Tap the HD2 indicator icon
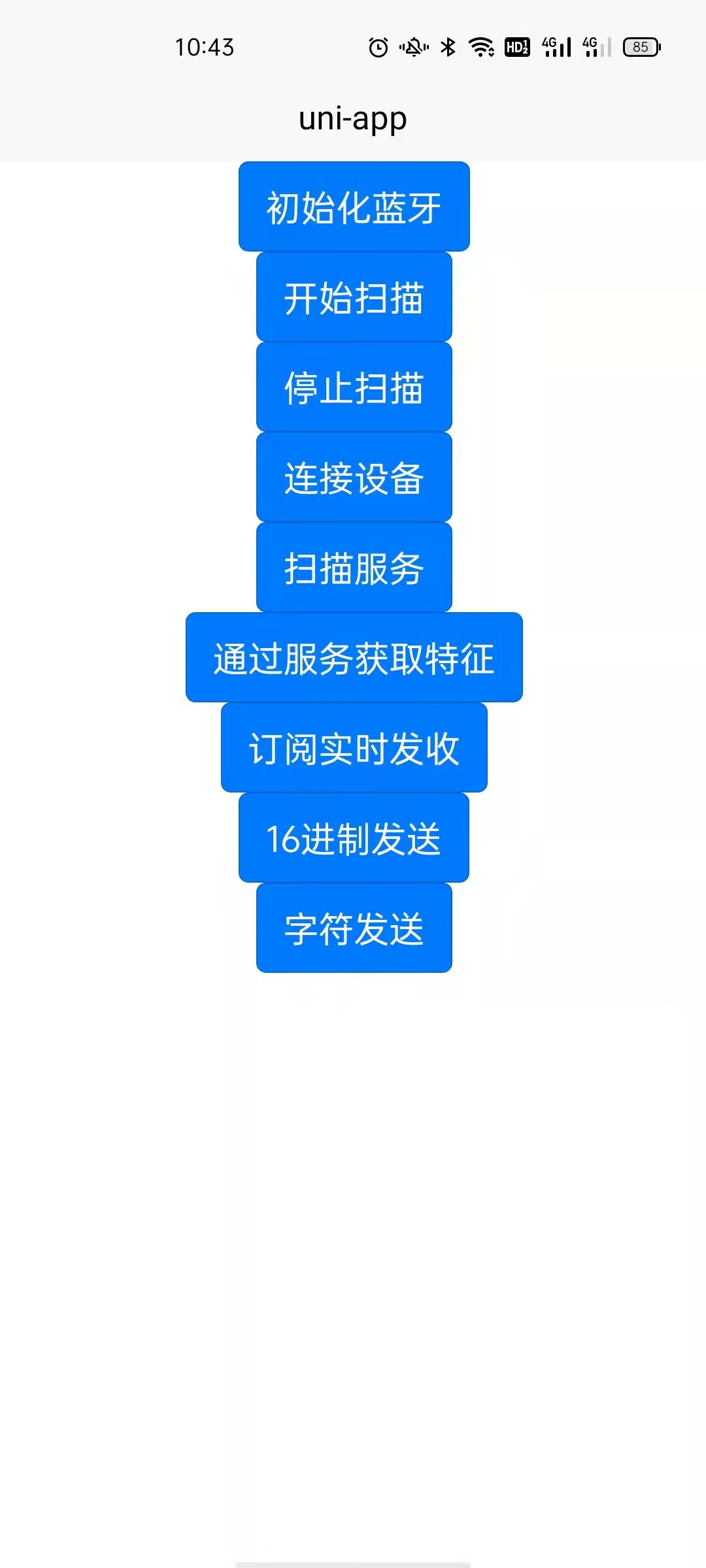This screenshot has height=1568, width=706. (525, 52)
